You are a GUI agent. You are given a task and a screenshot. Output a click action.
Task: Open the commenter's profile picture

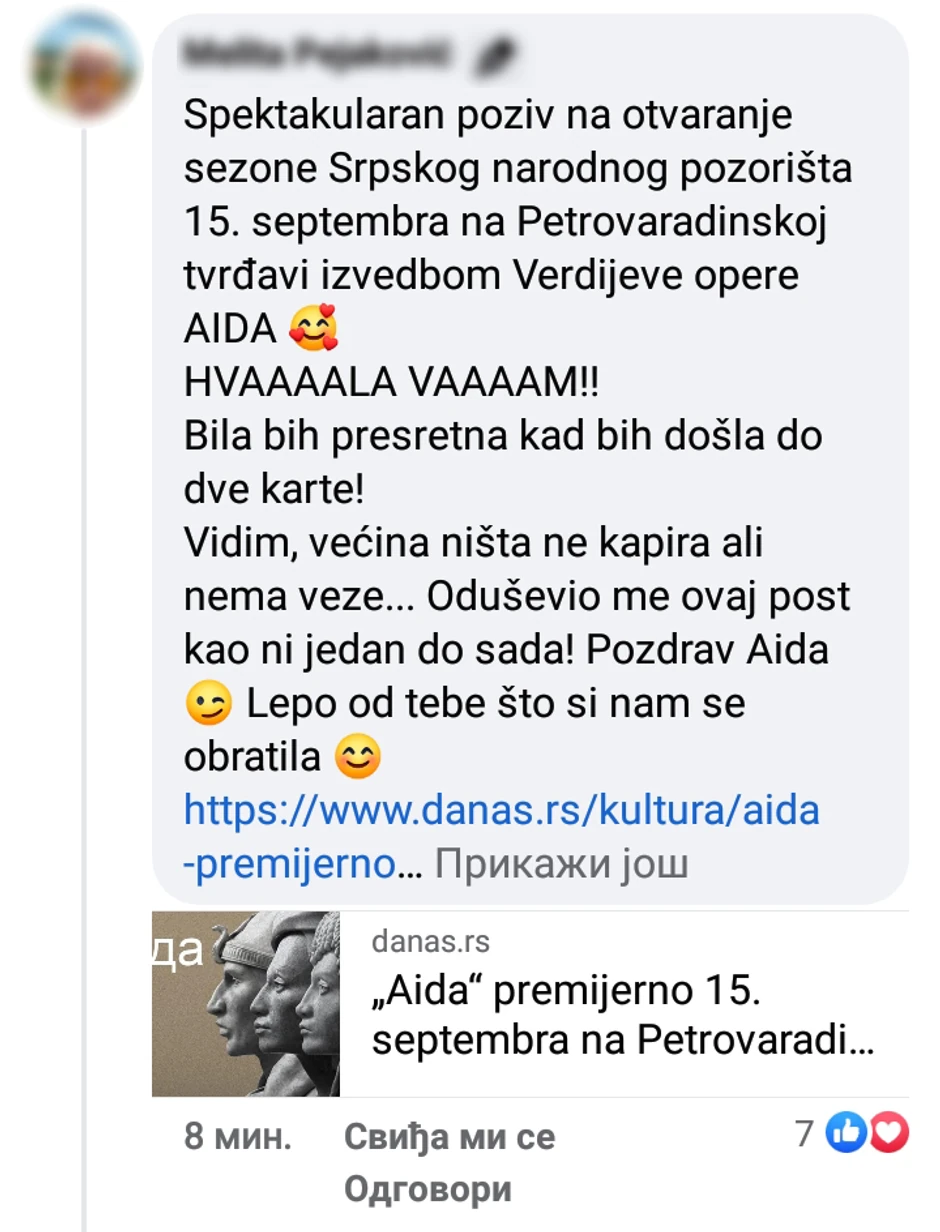point(86,64)
